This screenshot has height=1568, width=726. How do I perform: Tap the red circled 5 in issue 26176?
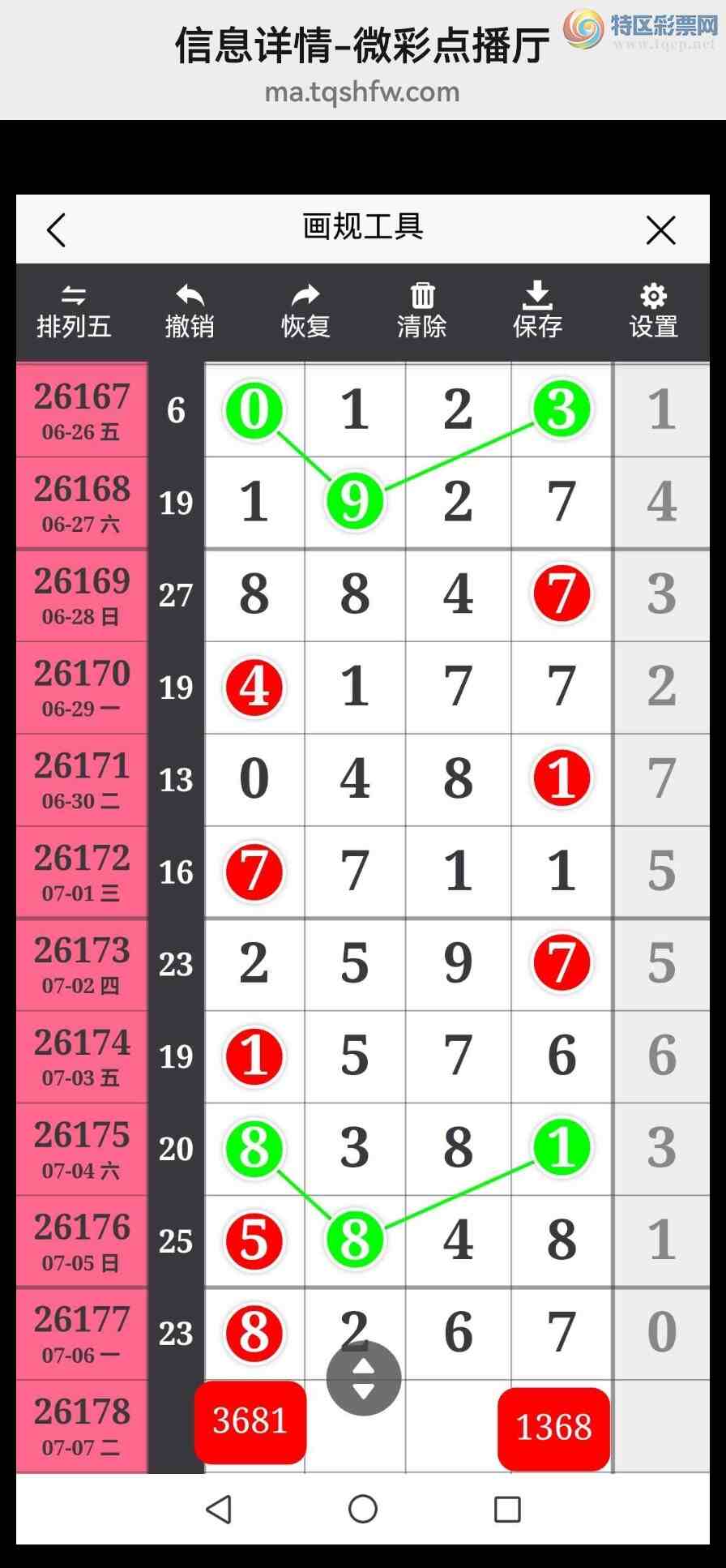(254, 1241)
